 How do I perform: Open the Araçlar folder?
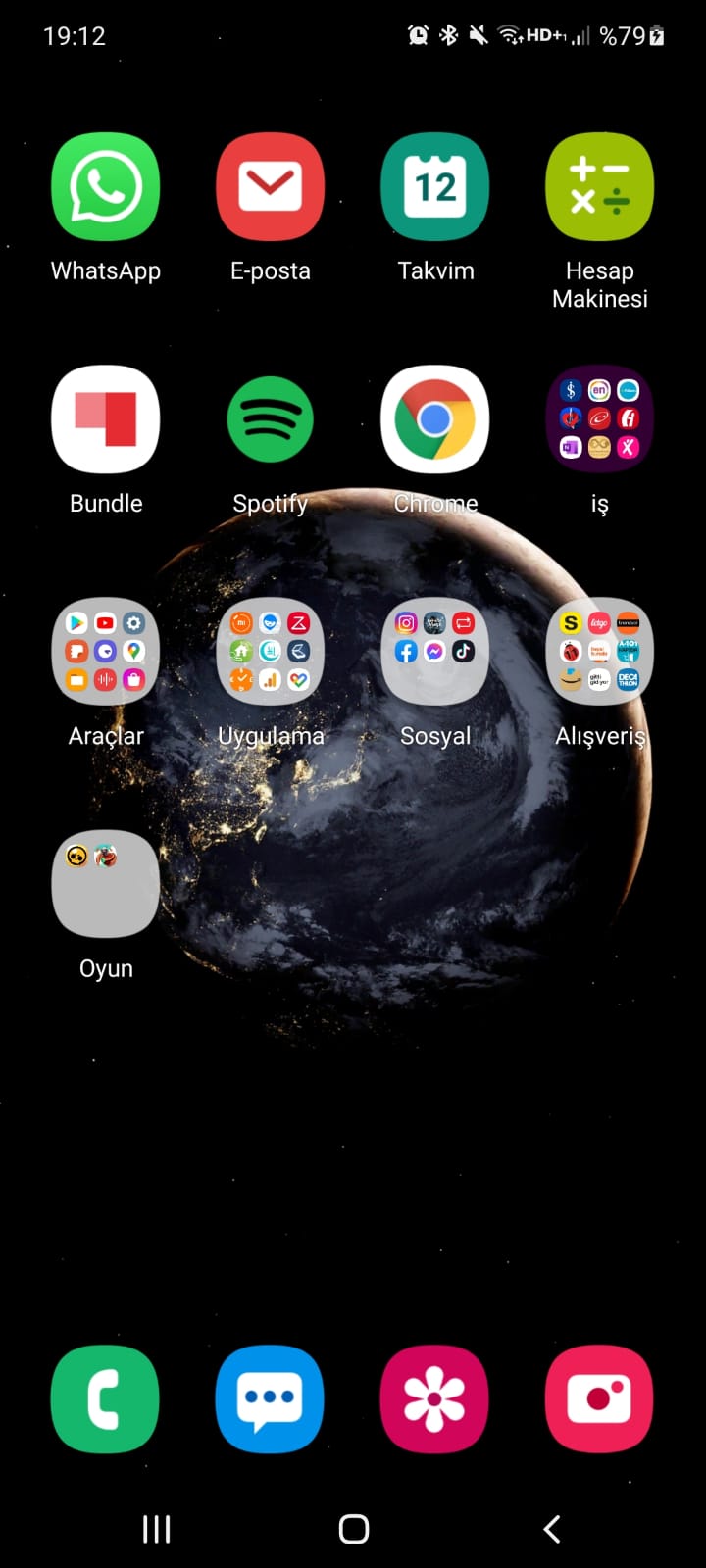(x=105, y=652)
